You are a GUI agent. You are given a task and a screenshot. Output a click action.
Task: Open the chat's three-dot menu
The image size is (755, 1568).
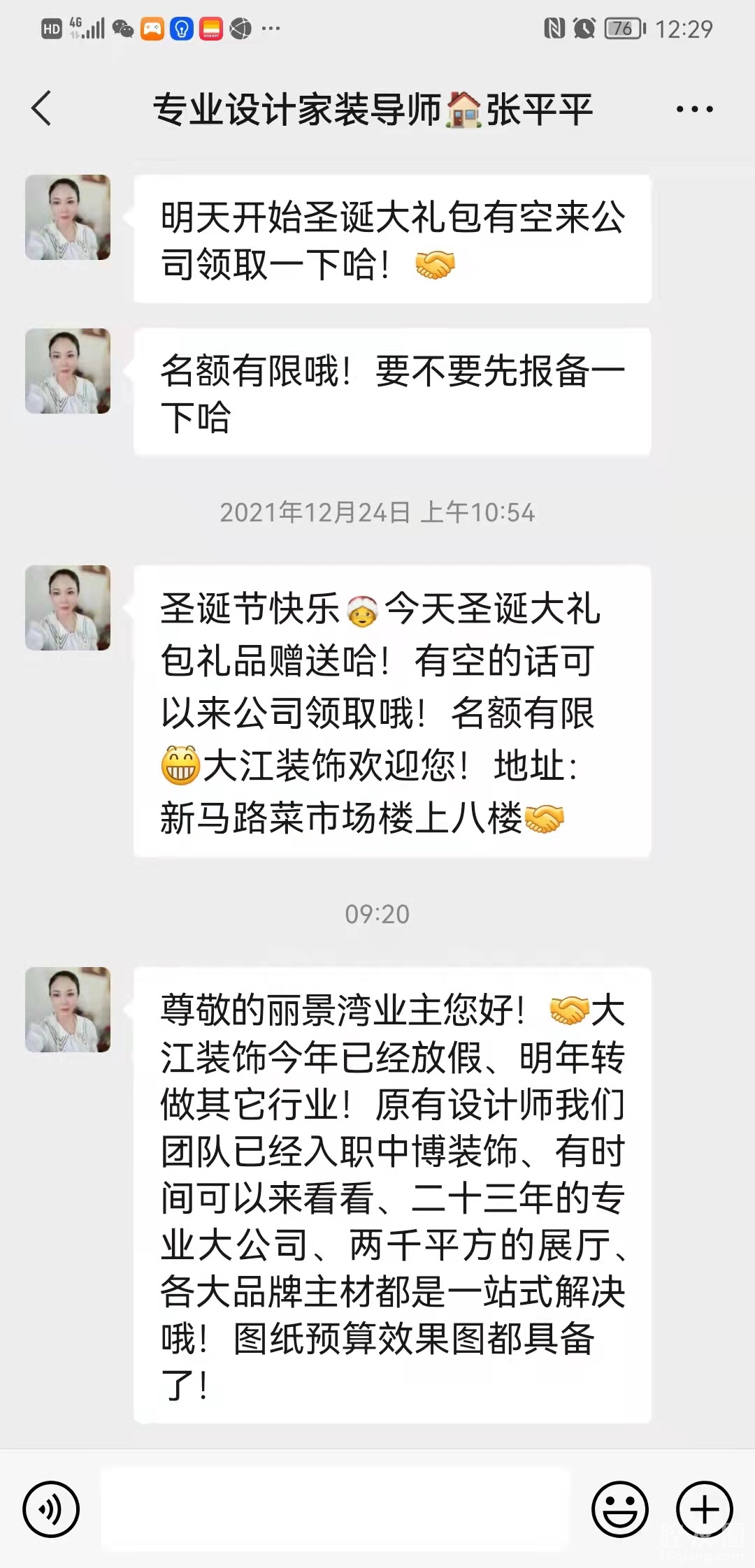tap(694, 109)
